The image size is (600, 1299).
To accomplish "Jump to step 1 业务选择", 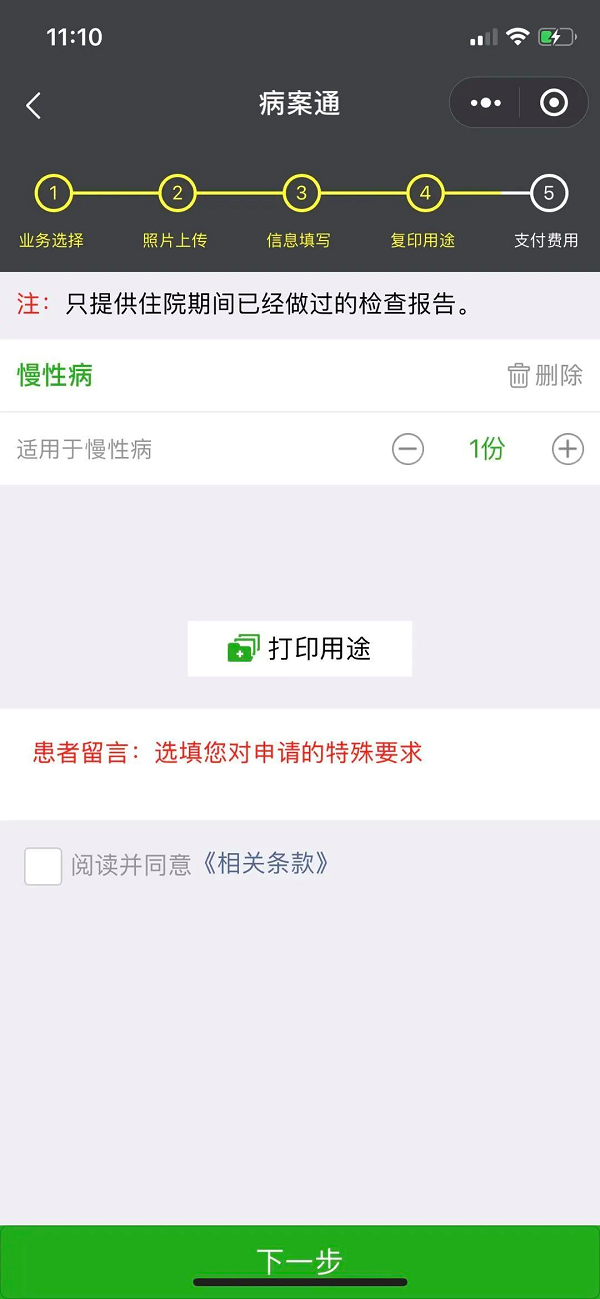I will [x=53, y=193].
